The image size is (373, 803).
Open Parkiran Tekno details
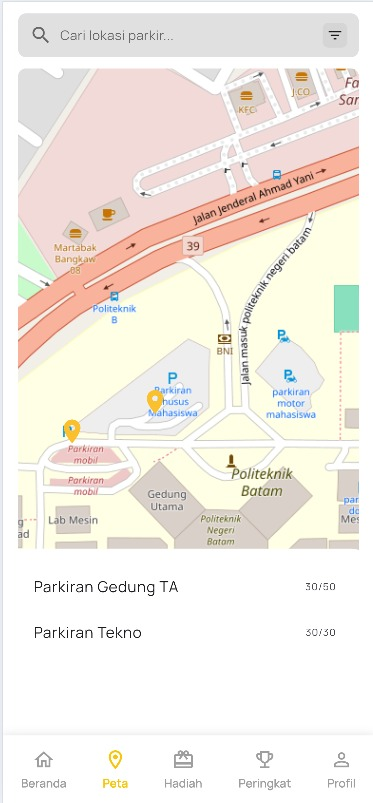(x=185, y=632)
